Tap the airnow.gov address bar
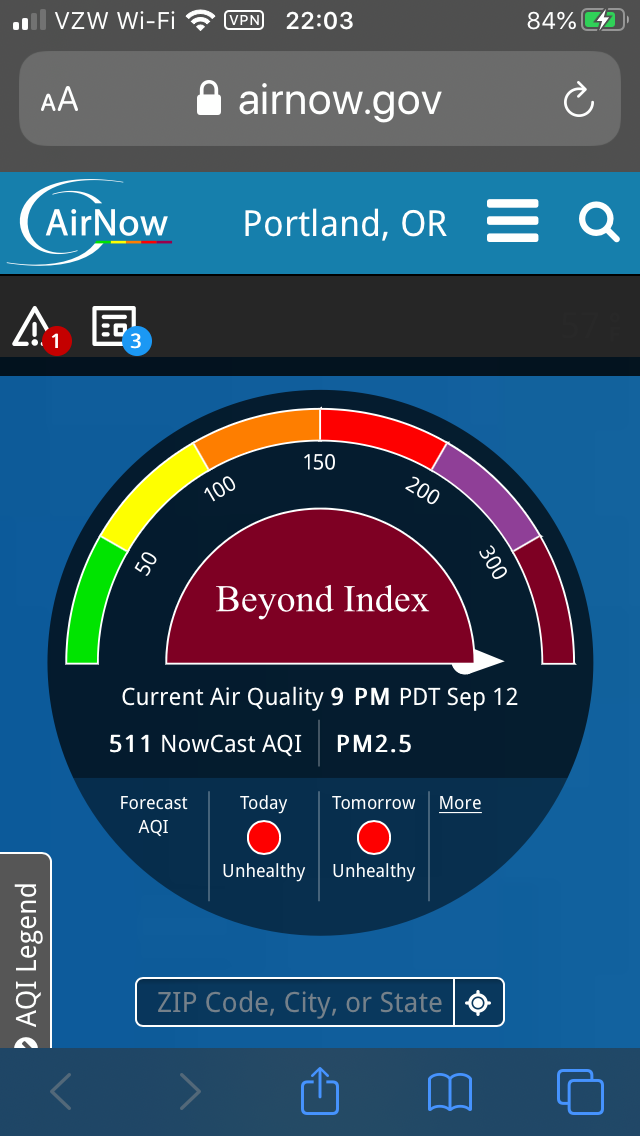Viewport: 640px width, 1136px height. coord(320,99)
